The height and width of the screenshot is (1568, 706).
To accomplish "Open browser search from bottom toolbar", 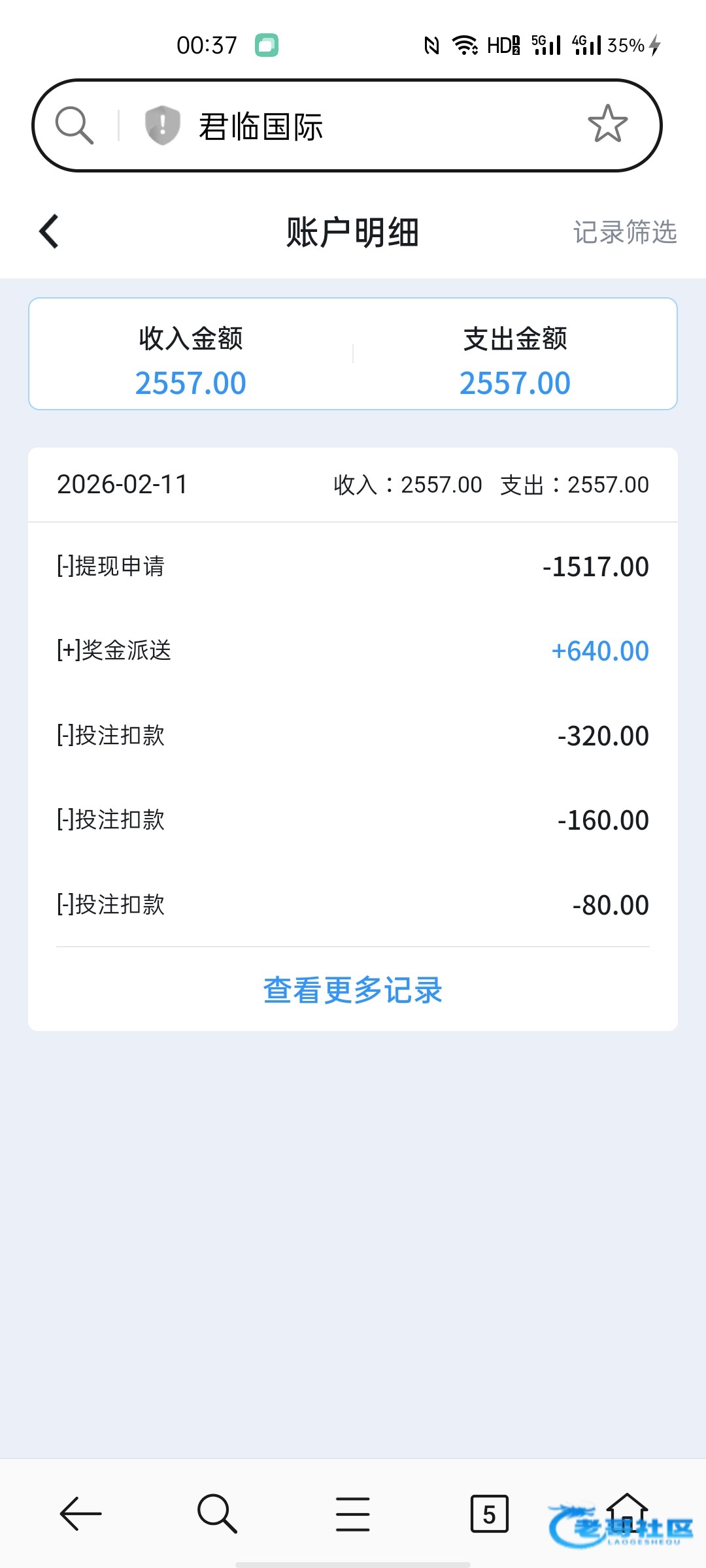I will point(217,1513).
